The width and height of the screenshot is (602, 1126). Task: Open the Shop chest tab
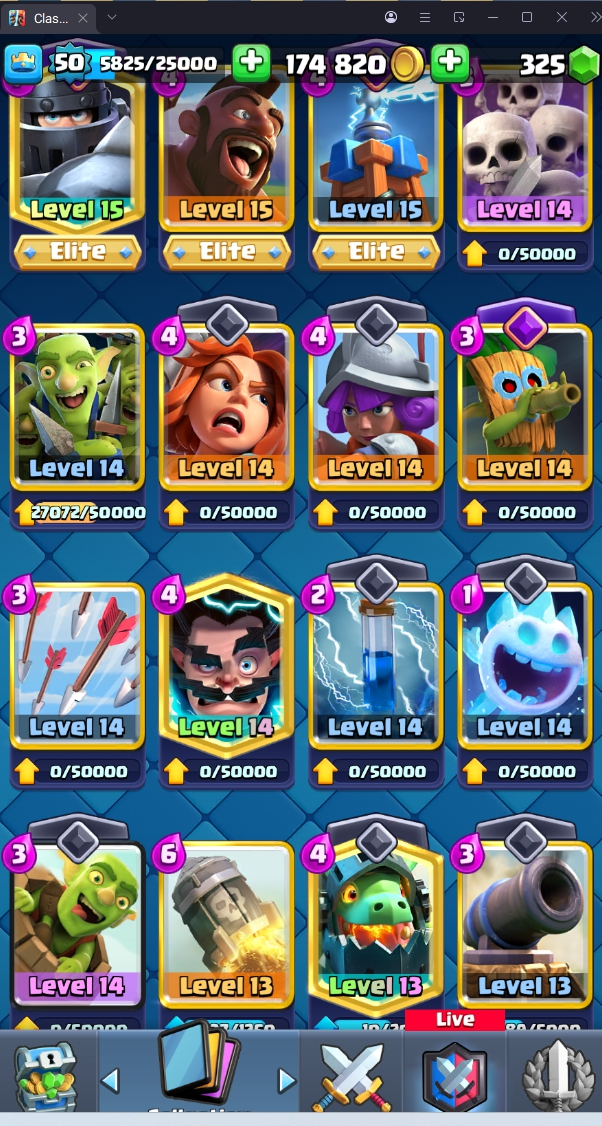click(x=45, y=1075)
